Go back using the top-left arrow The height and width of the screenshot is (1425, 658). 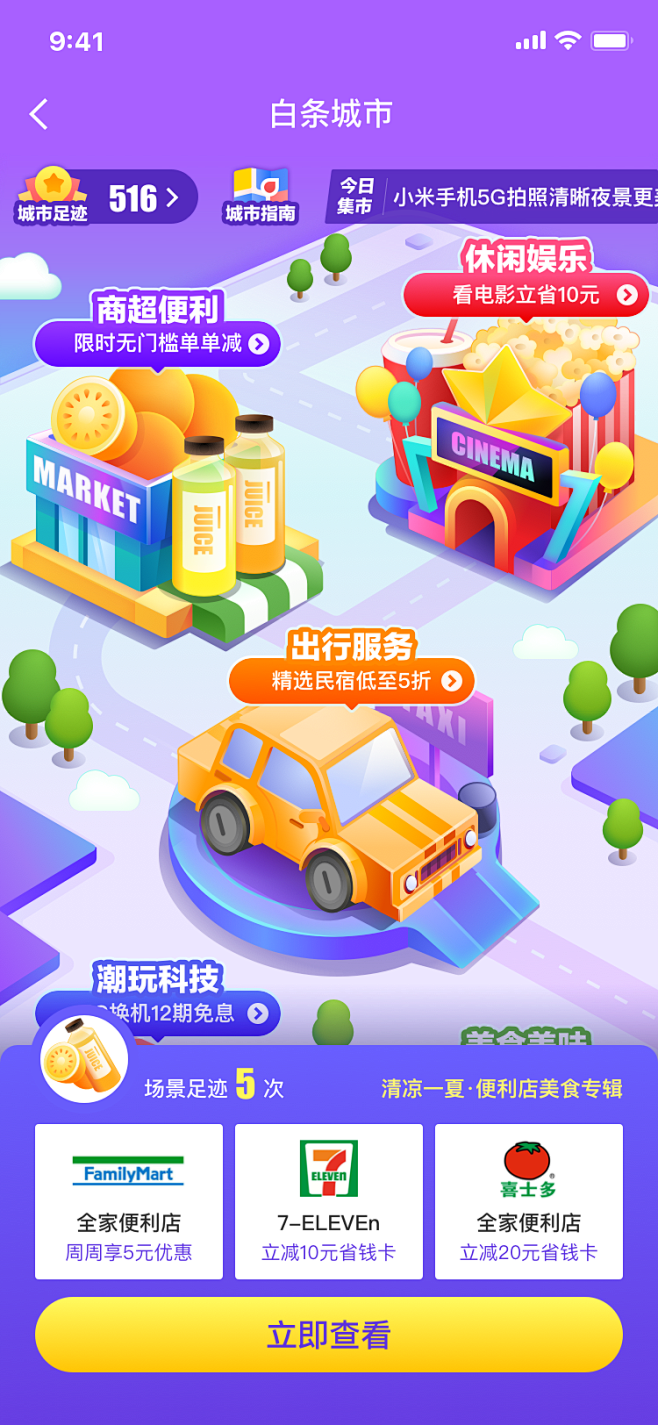point(39,114)
